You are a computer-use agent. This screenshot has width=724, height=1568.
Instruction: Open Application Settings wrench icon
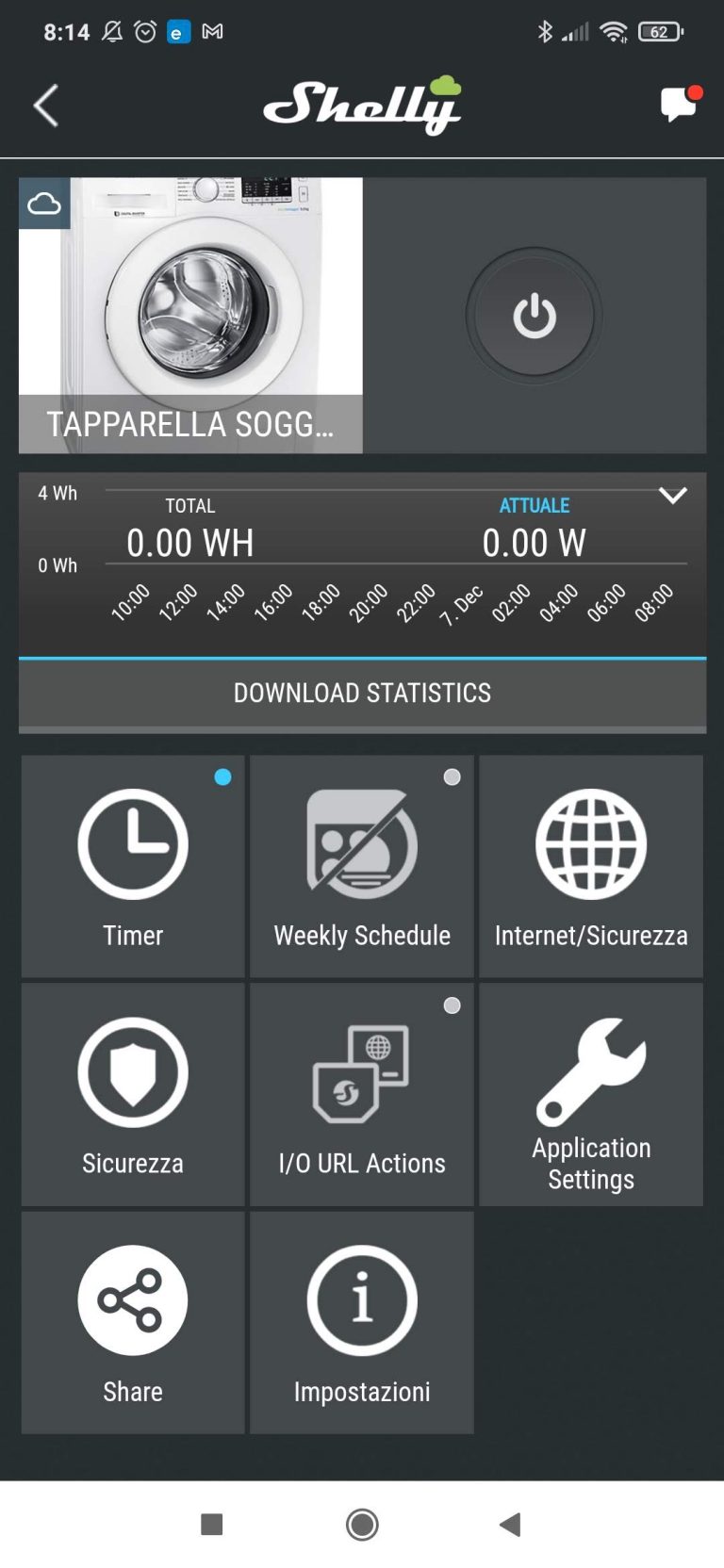[591, 1071]
